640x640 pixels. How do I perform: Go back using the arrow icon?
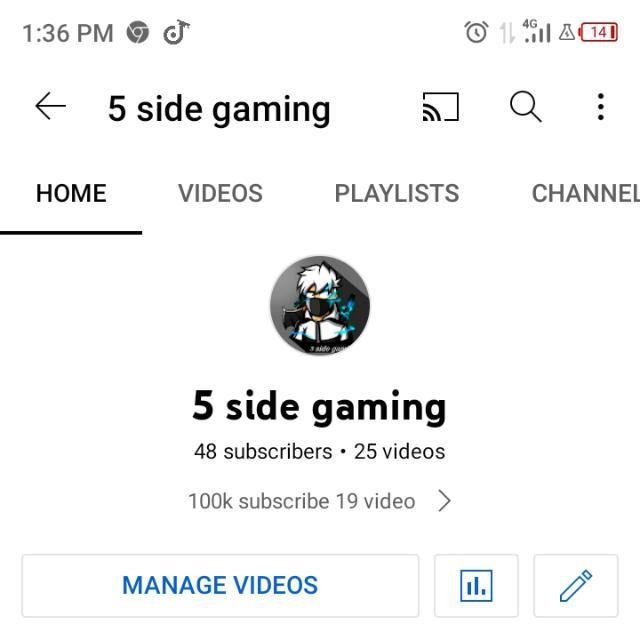click(50, 107)
